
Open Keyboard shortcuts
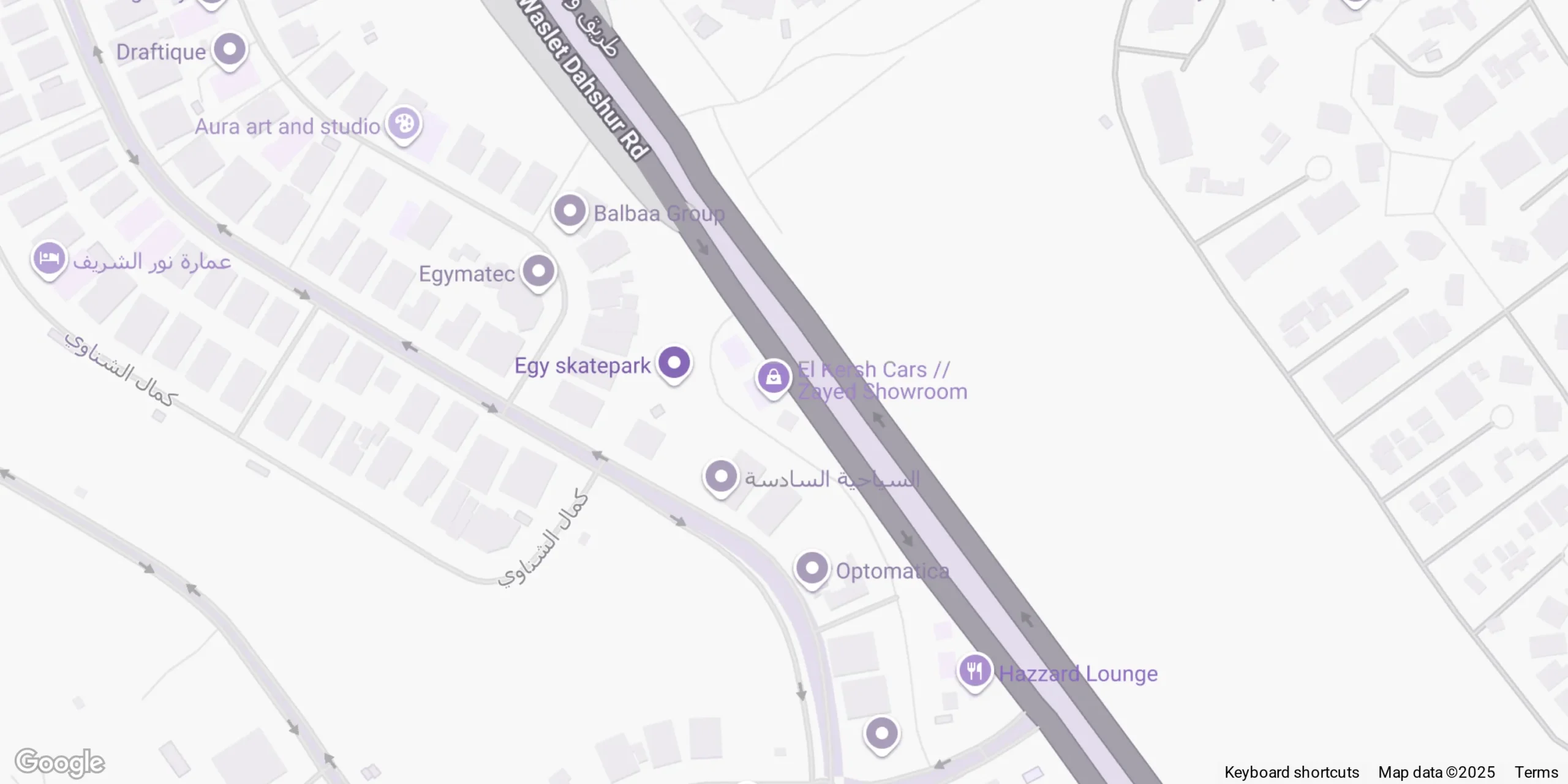tap(1291, 772)
